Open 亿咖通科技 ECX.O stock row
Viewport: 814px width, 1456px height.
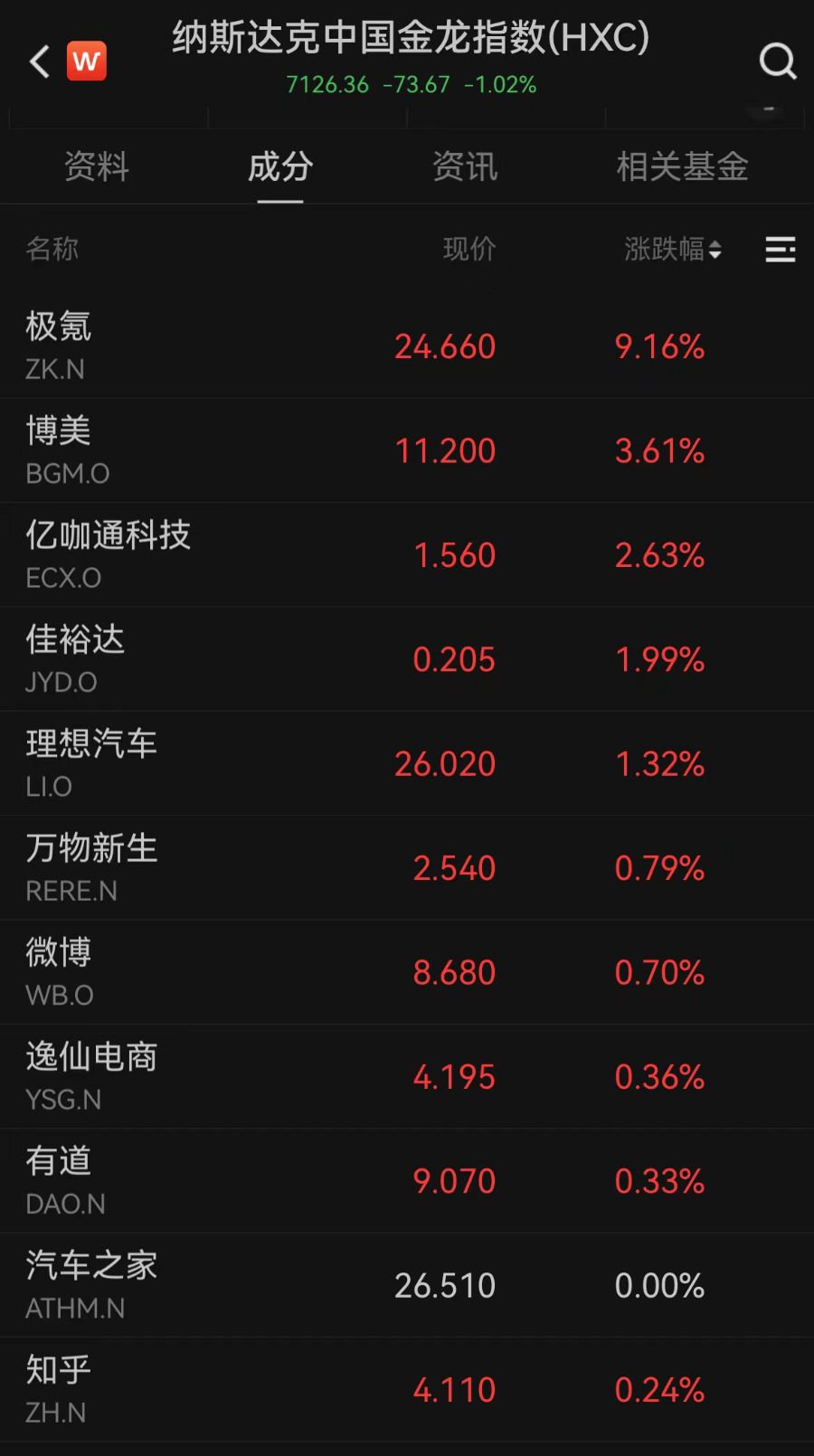[x=407, y=554]
